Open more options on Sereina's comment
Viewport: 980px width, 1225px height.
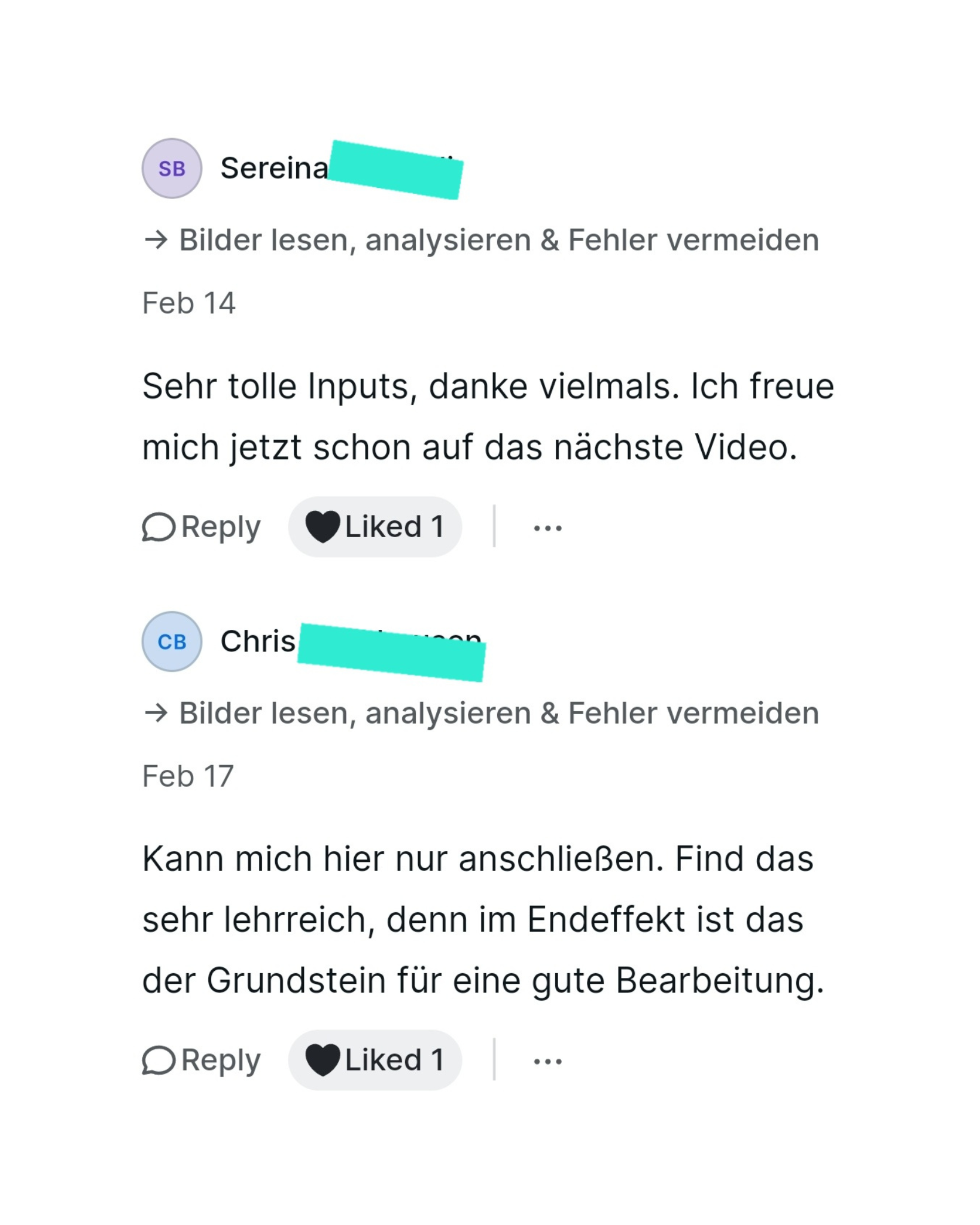[x=547, y=528]
